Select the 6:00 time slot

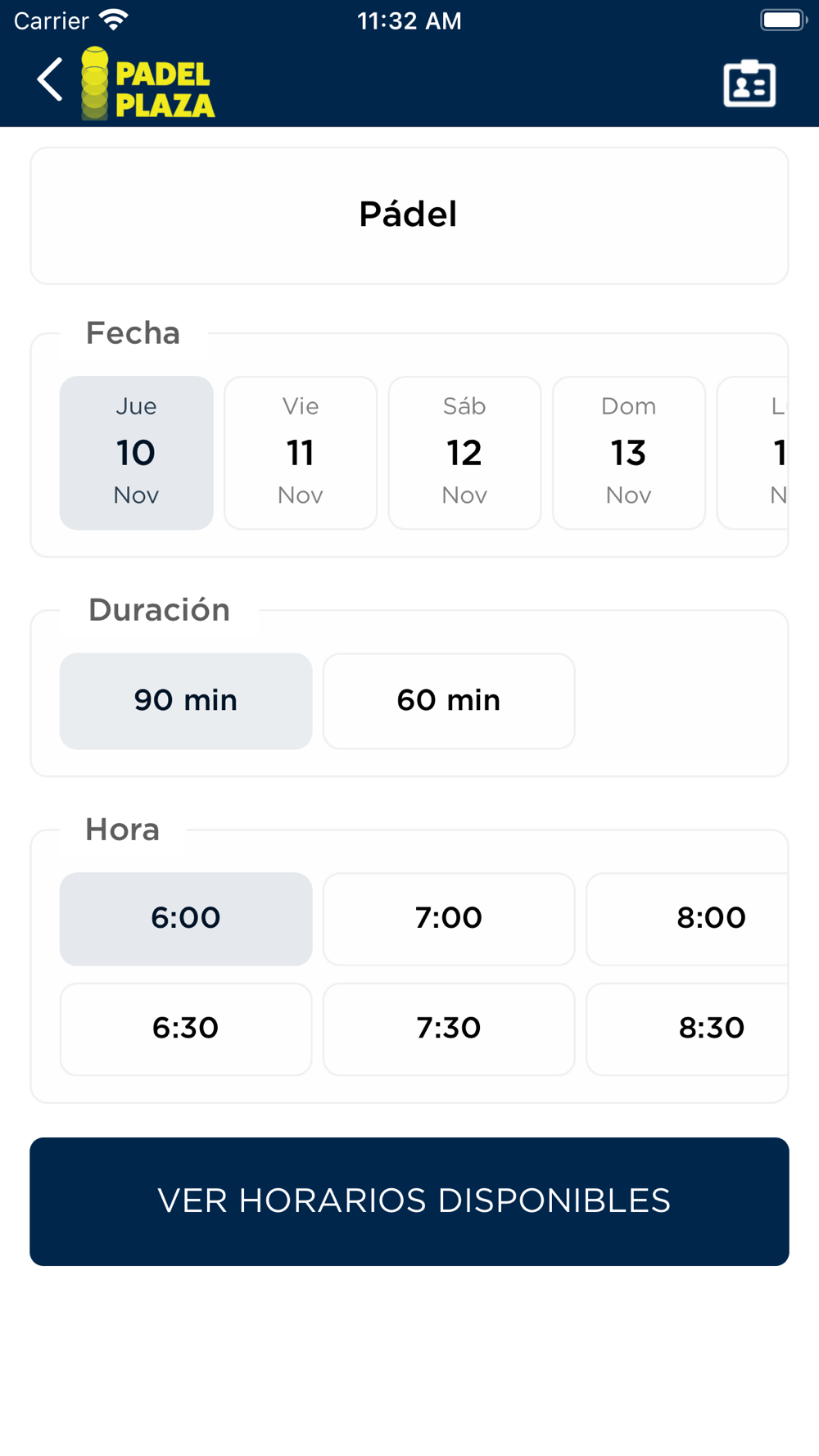click(186, 918)
